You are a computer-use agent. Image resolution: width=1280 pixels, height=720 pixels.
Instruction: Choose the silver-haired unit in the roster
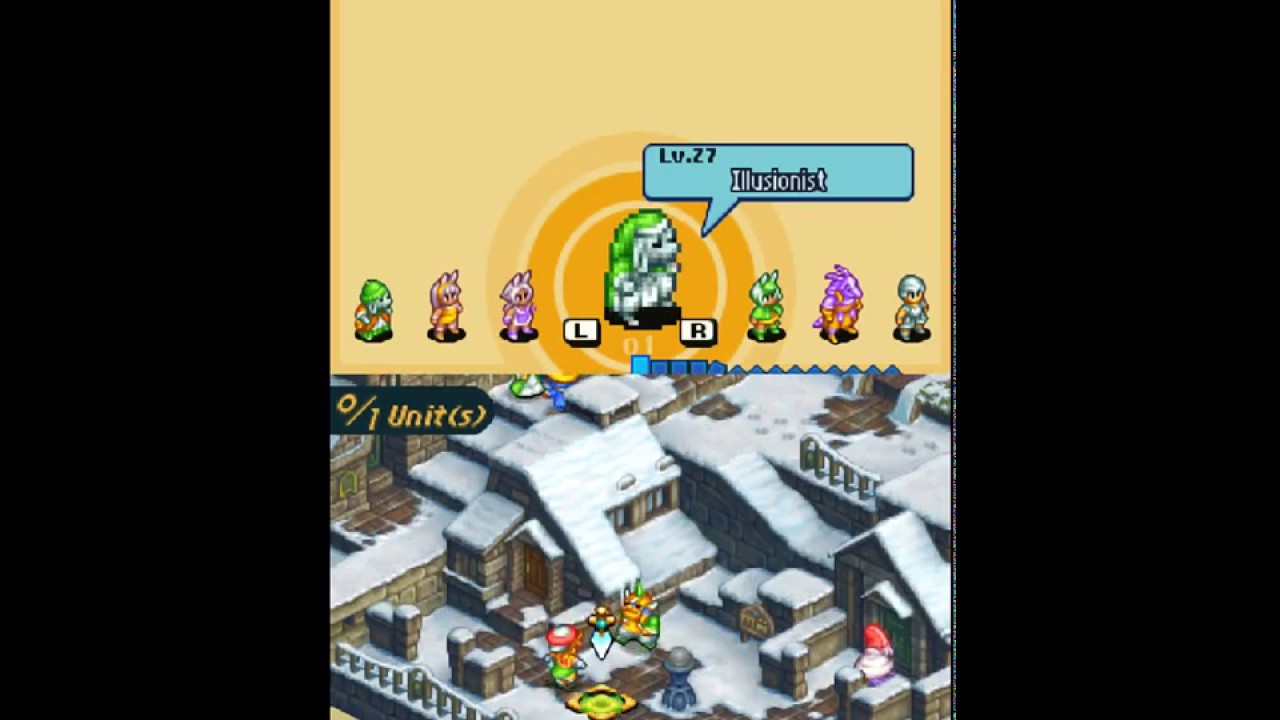tap(911, 307)
